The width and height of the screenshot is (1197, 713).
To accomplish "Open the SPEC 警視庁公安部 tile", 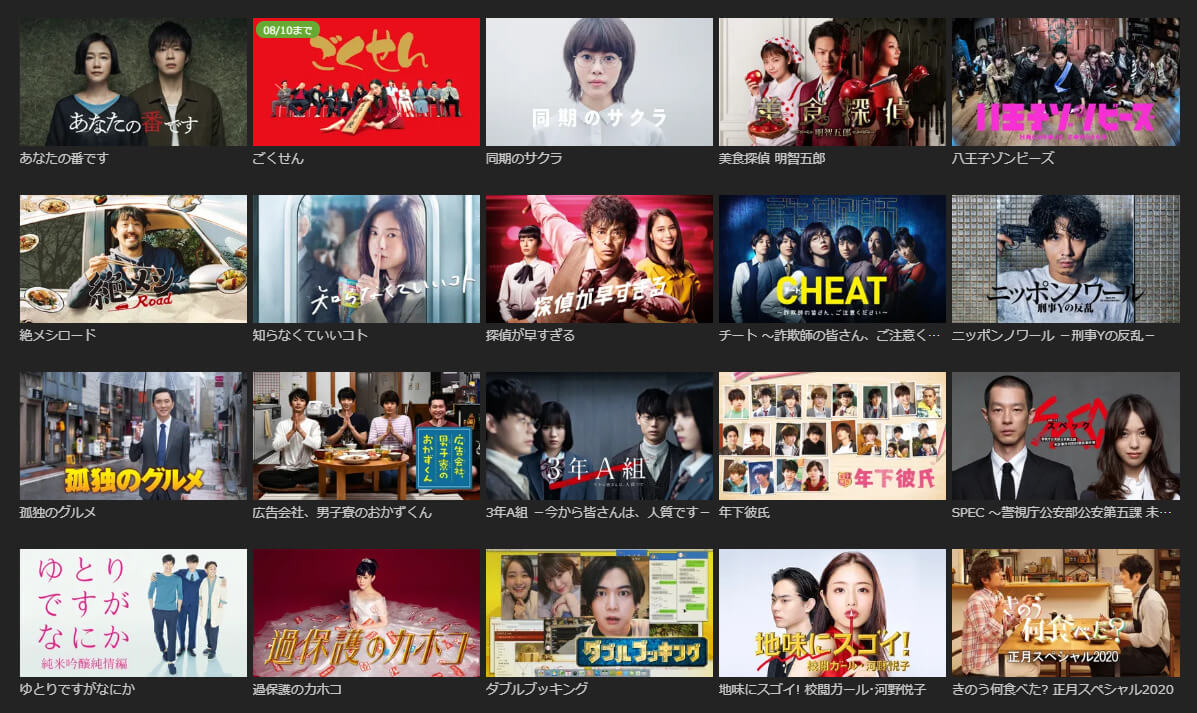I will [x=1065, y=436].
